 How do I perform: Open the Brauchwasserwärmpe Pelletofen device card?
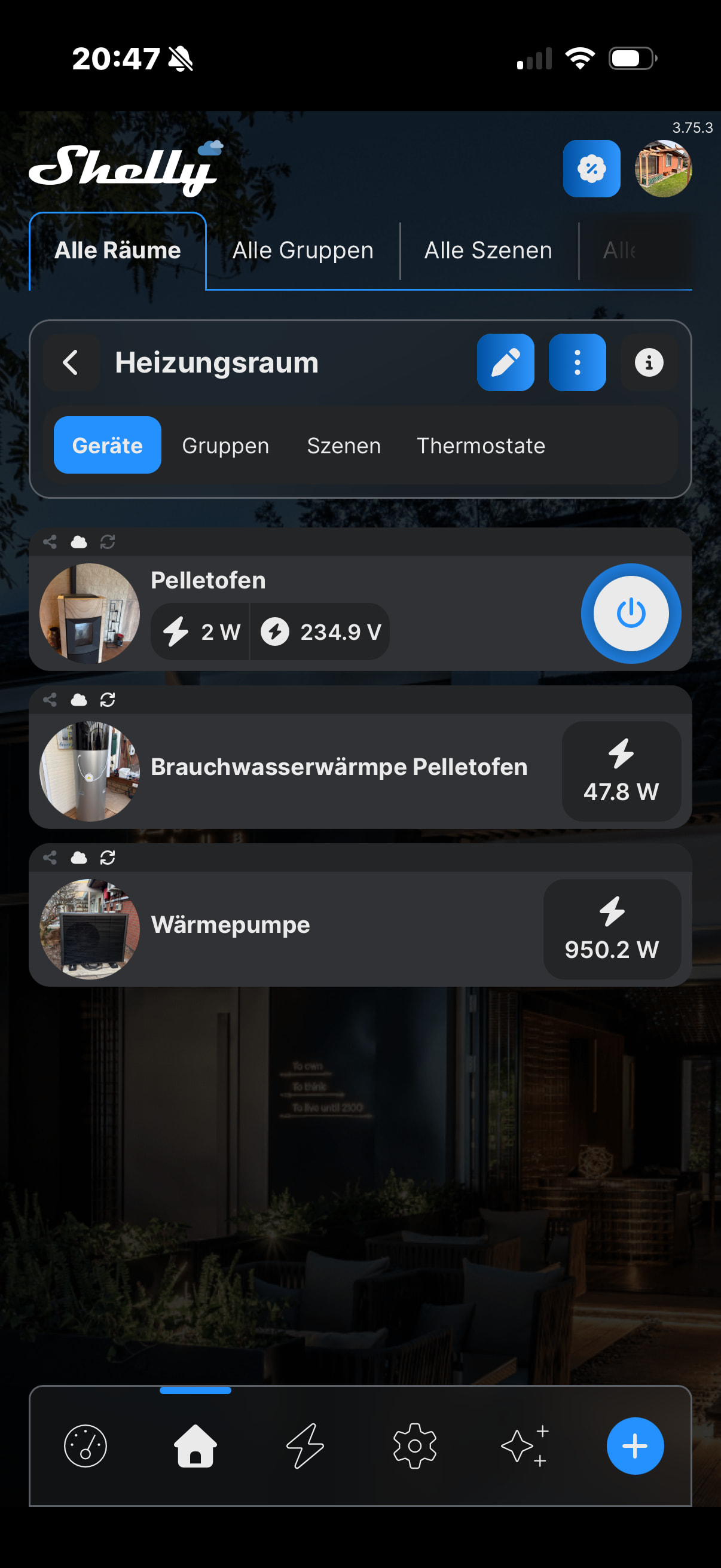(x=338, y=768)
